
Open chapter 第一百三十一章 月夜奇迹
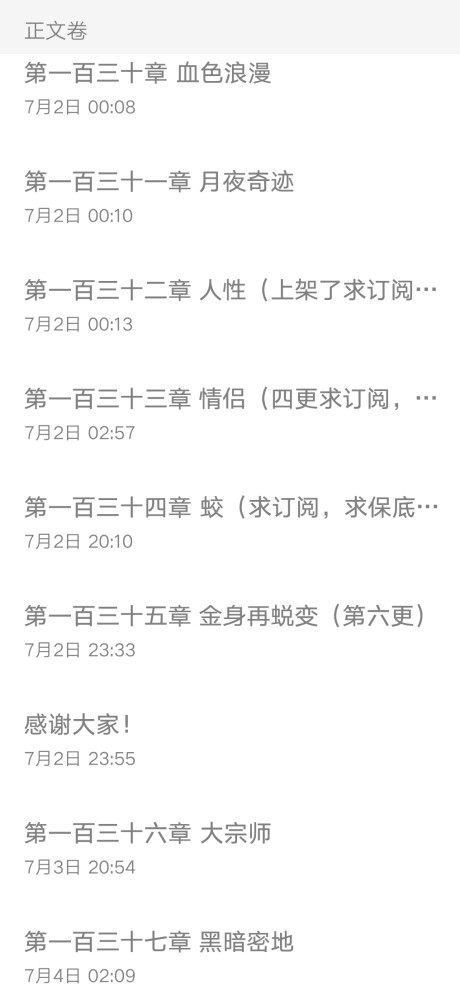(230, 196)
